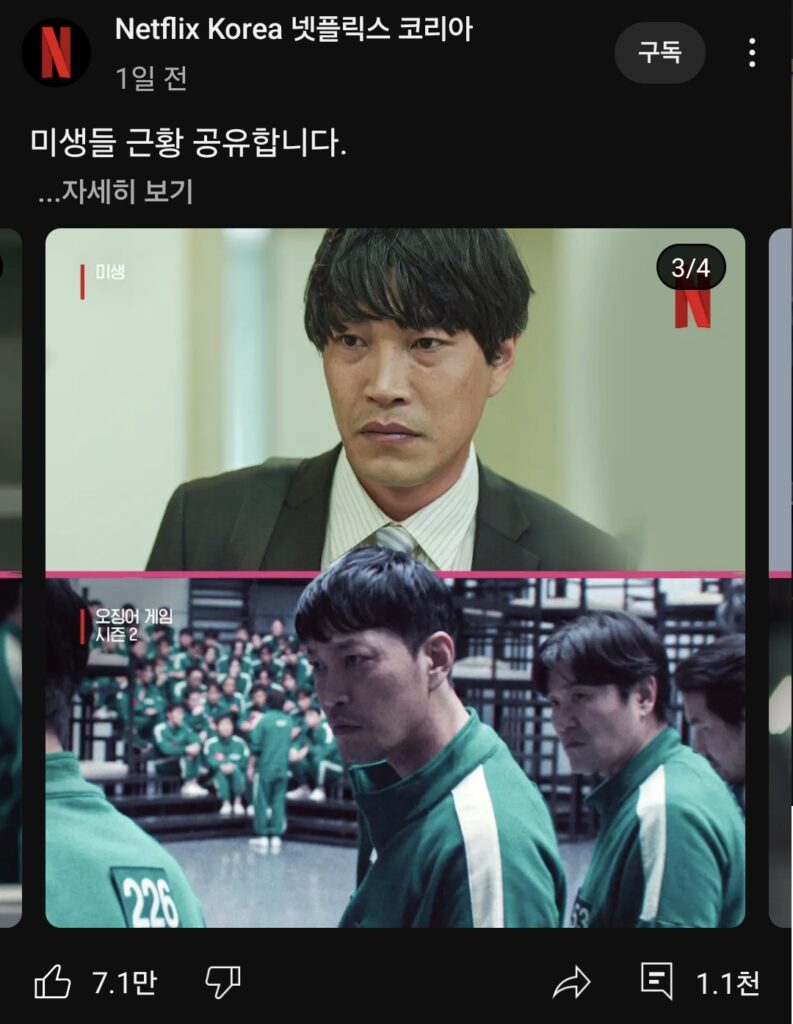Viewport: 793px width, 1024px height.
Task: Dislike this community post
Action: [x=222, y=983]
